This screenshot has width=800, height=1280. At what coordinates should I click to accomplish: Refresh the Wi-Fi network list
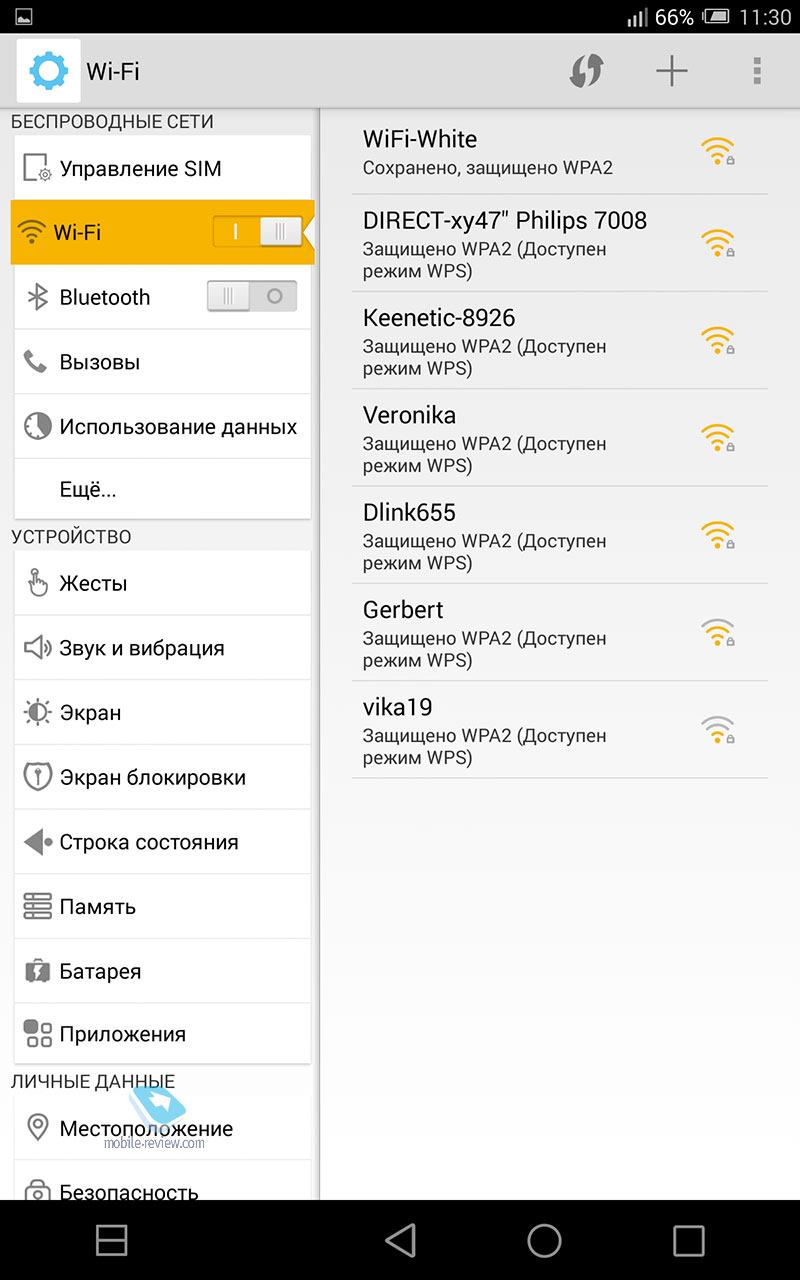[x=587, y=71]
